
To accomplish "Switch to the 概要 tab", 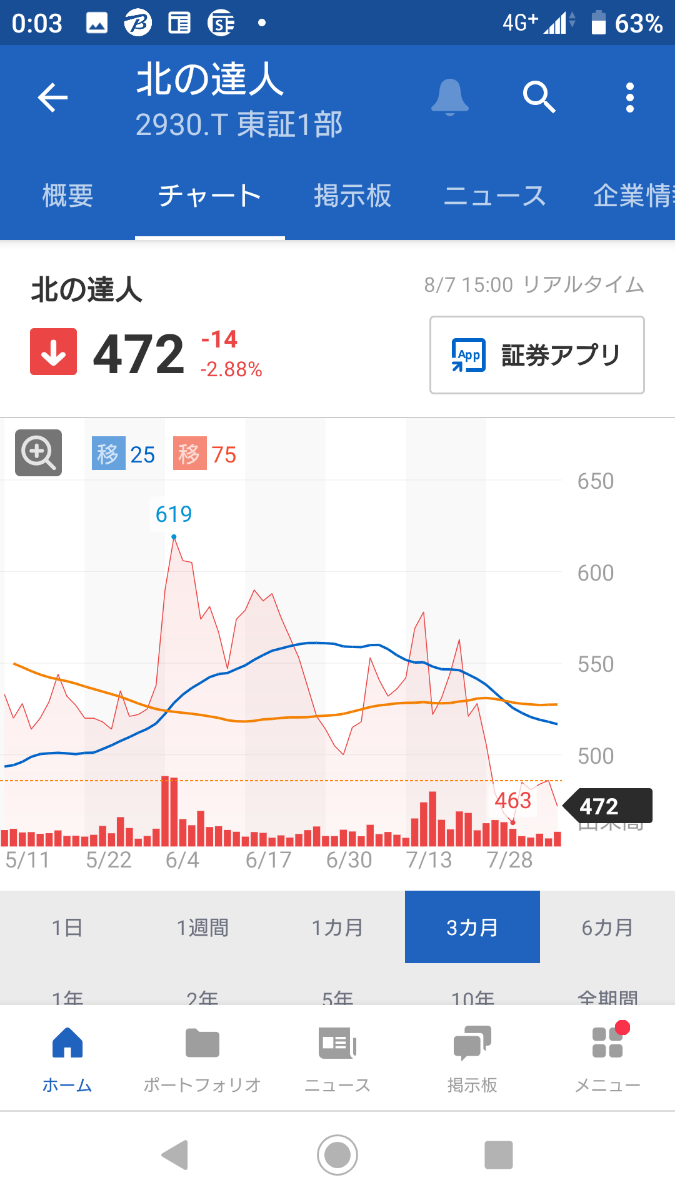I will (x=68, y=196).
